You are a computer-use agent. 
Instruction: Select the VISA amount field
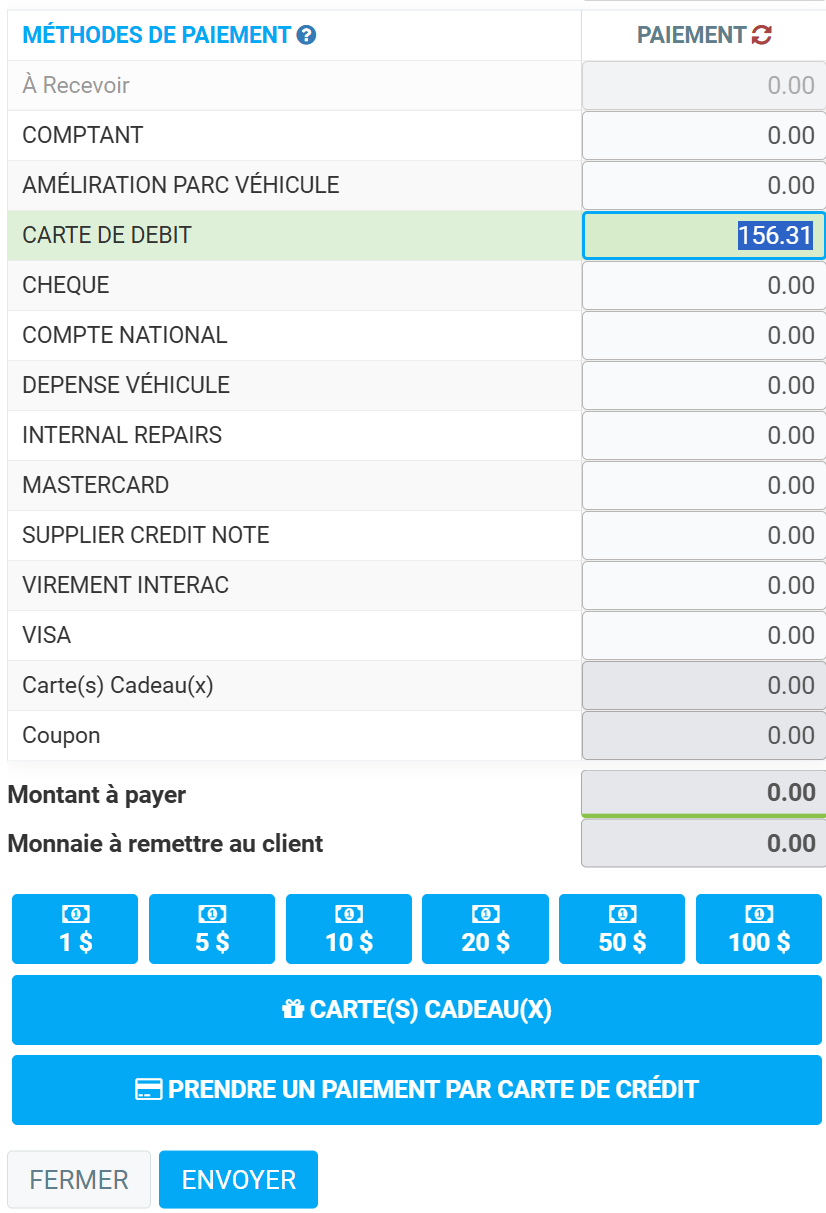pos(703,636)
